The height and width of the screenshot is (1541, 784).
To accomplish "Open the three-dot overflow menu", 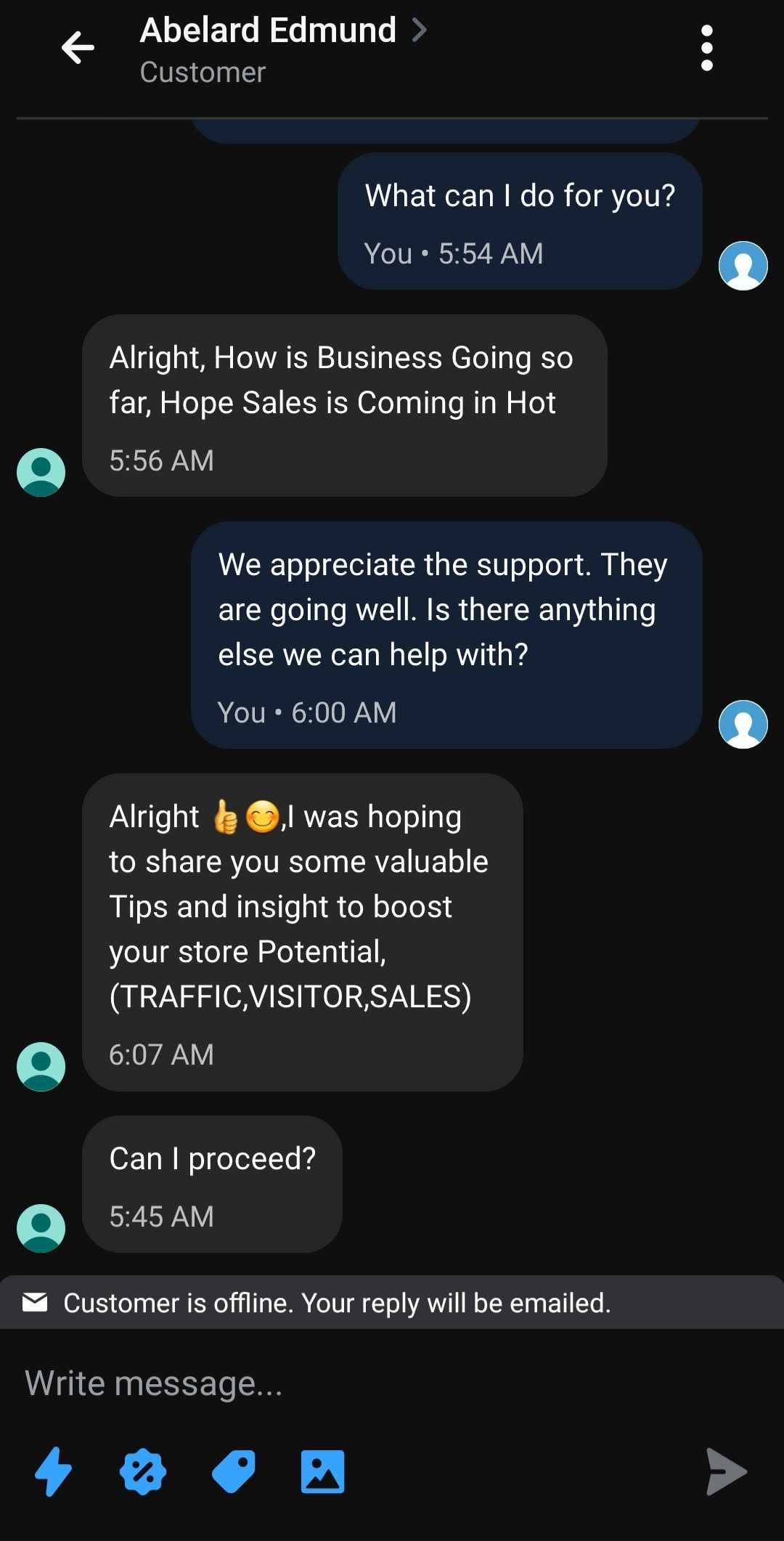I will coord(706,48).
